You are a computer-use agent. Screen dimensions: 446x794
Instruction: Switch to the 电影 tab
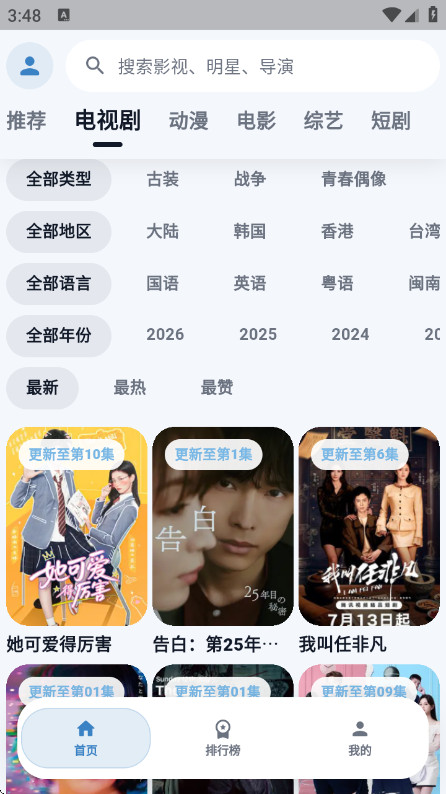(x=256, y=121)
